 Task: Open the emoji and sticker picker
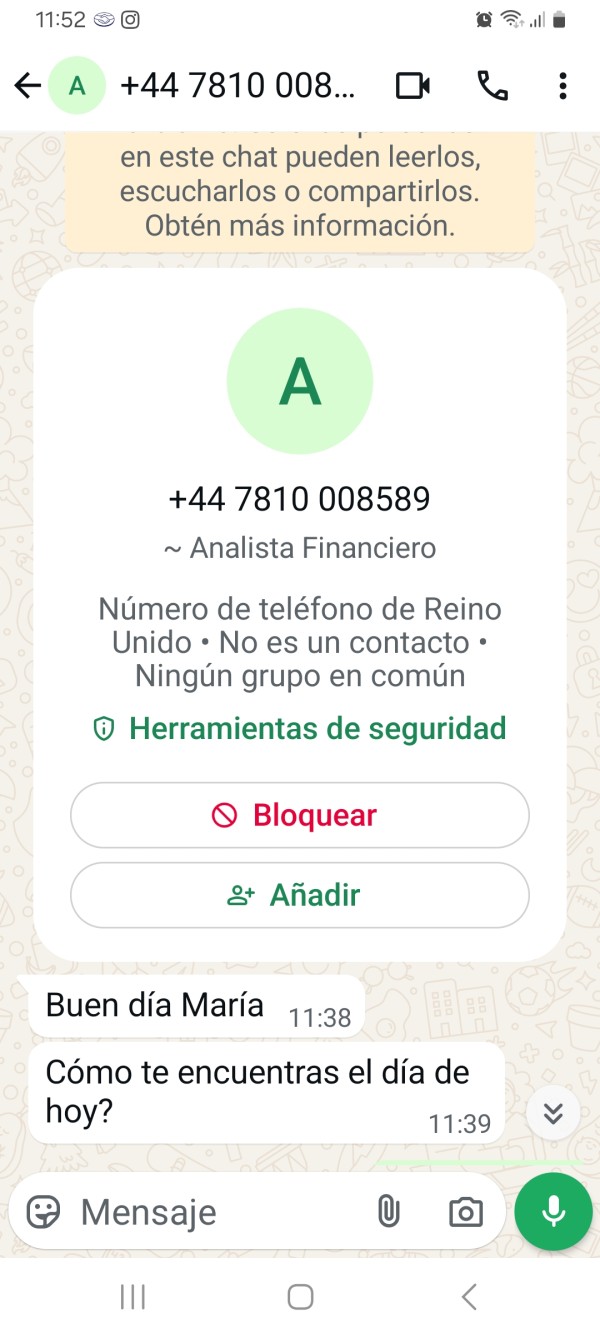tap(43, 1212)
